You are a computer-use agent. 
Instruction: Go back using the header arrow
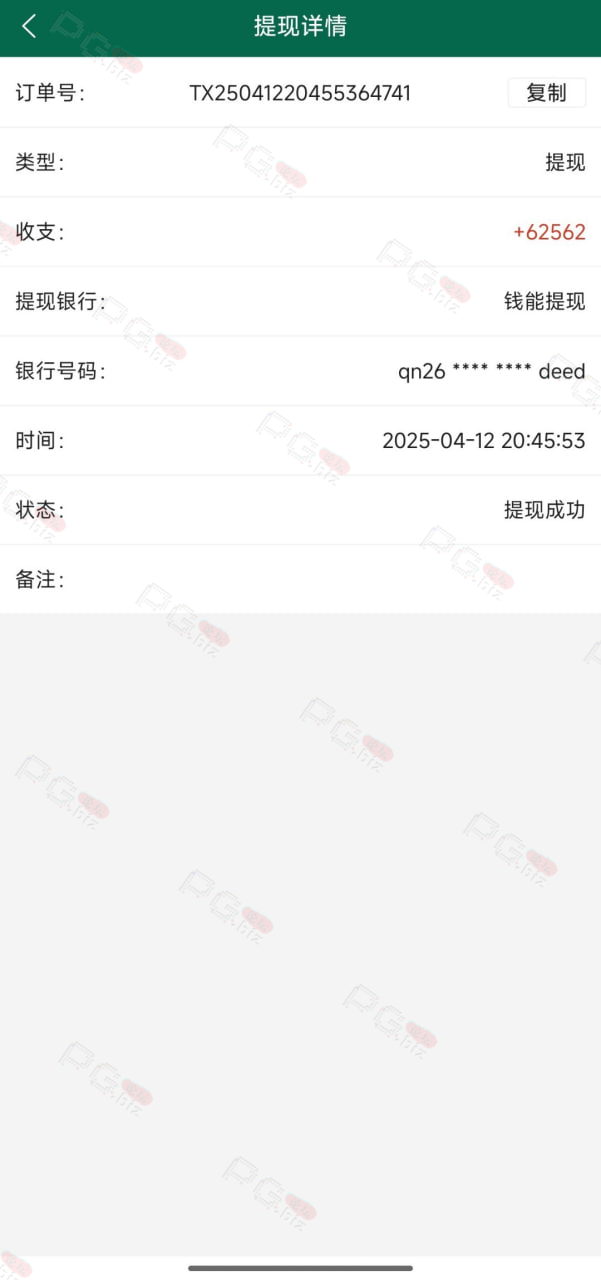29,27
